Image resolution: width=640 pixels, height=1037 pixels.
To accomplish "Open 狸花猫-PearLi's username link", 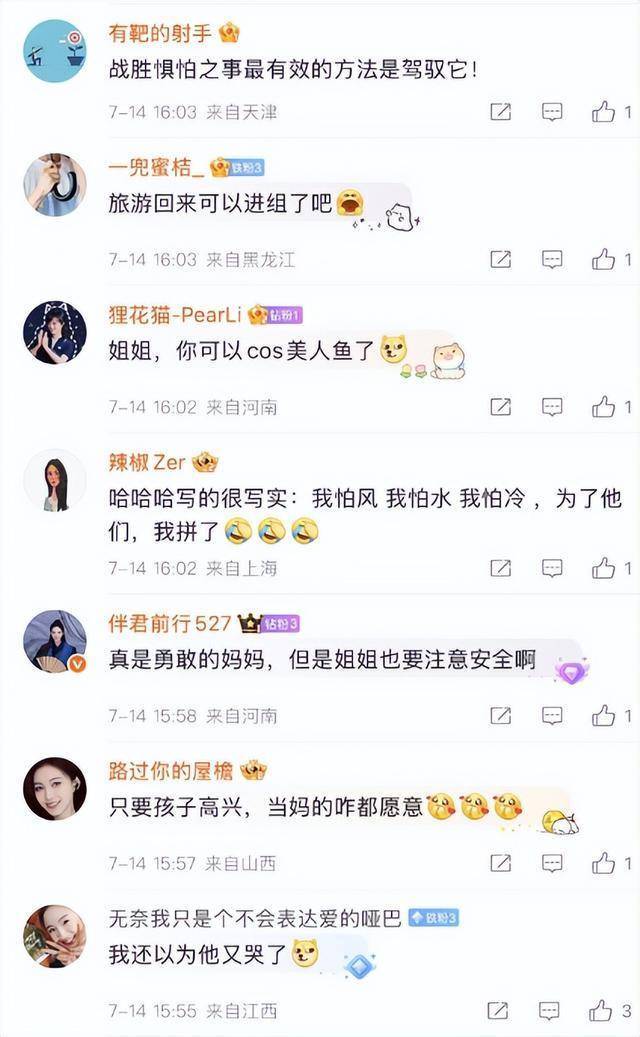I will pyautogui.click(x=175, y=315).
